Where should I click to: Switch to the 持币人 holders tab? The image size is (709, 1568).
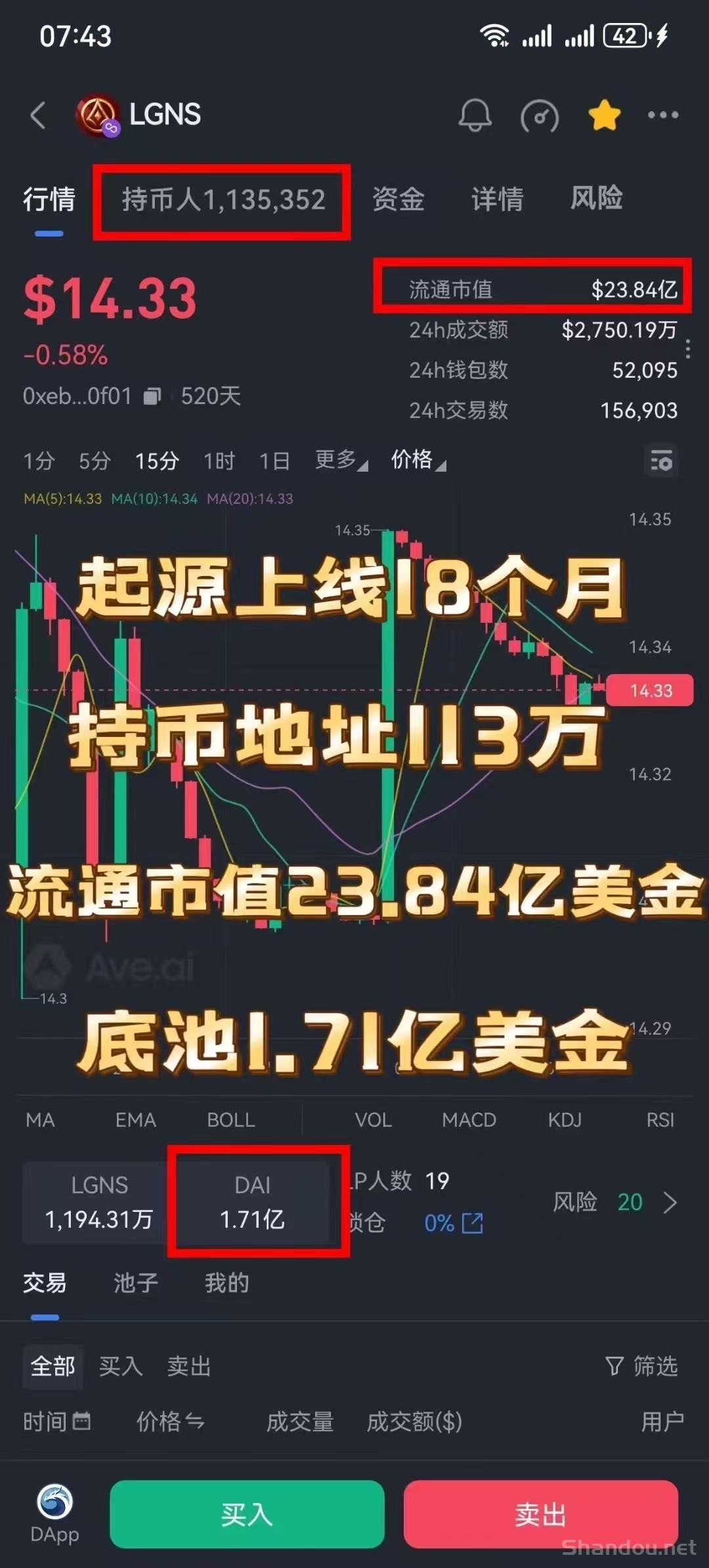coord(223,200)
